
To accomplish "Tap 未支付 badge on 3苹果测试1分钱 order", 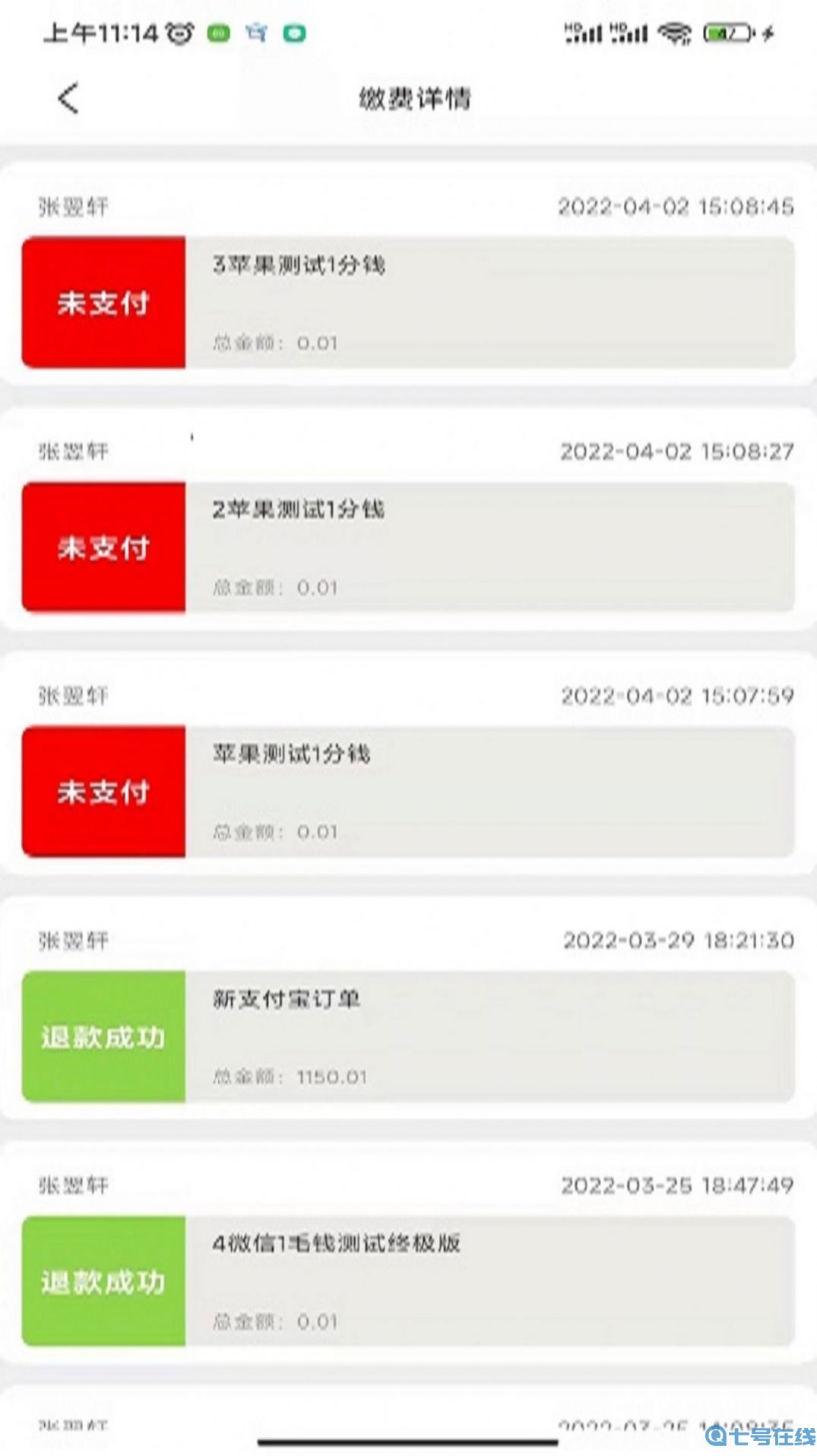I will [x=104, y=303].
